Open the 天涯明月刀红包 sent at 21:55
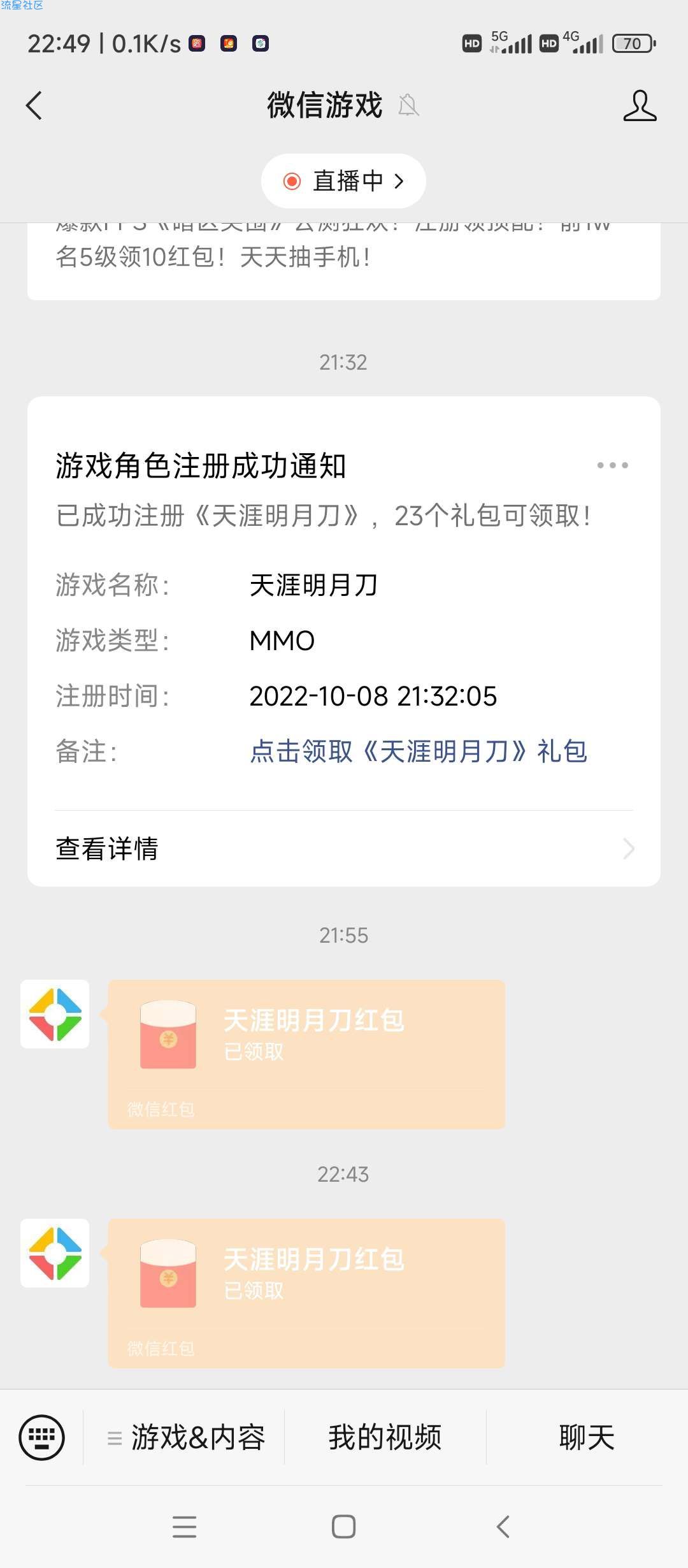Screen dimensions: 688x1568 coord(306,1054)
